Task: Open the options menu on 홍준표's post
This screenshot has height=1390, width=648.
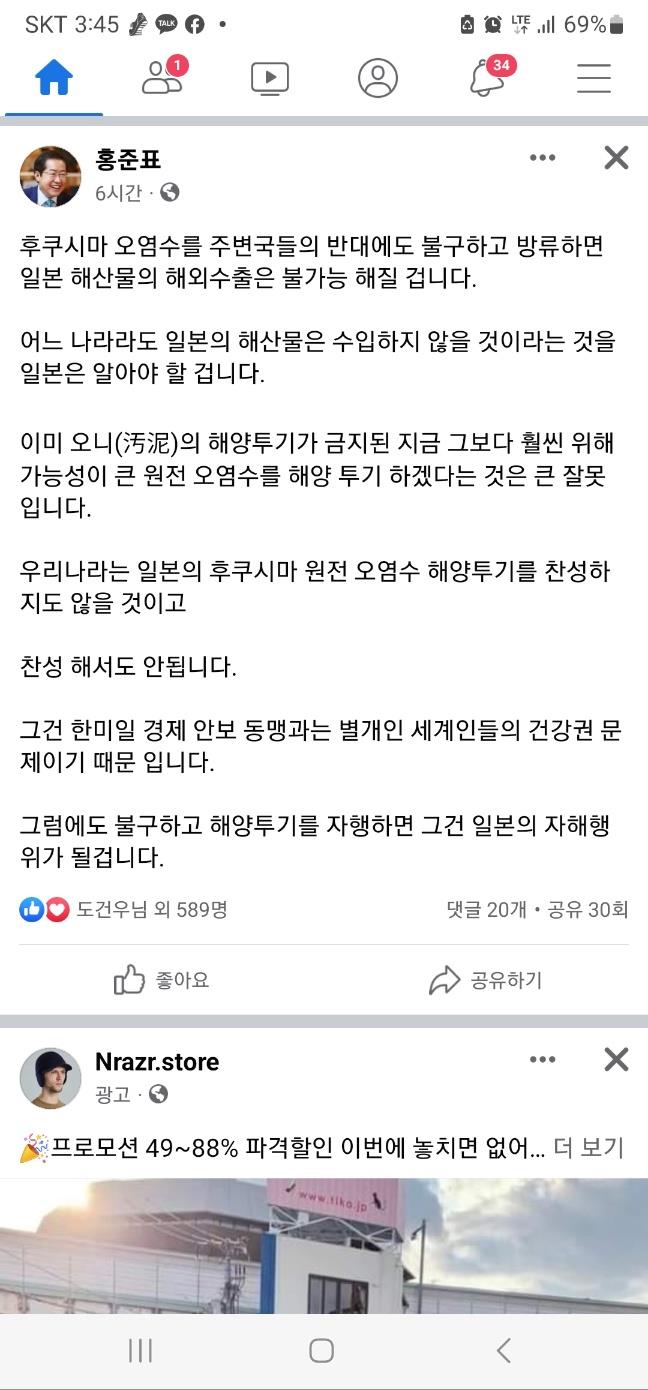Action: point(542,158)
